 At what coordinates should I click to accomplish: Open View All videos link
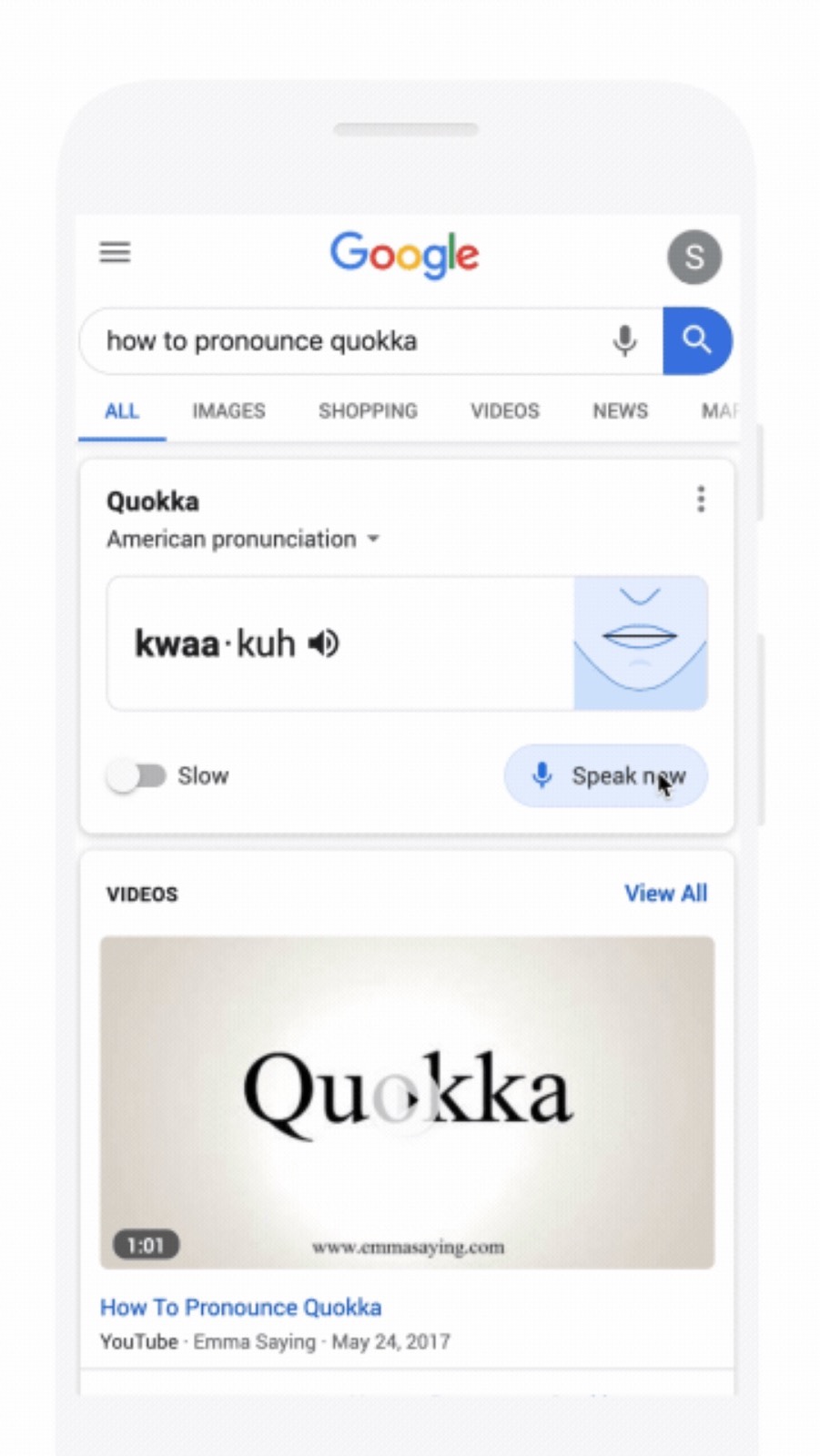click(665, 894)
